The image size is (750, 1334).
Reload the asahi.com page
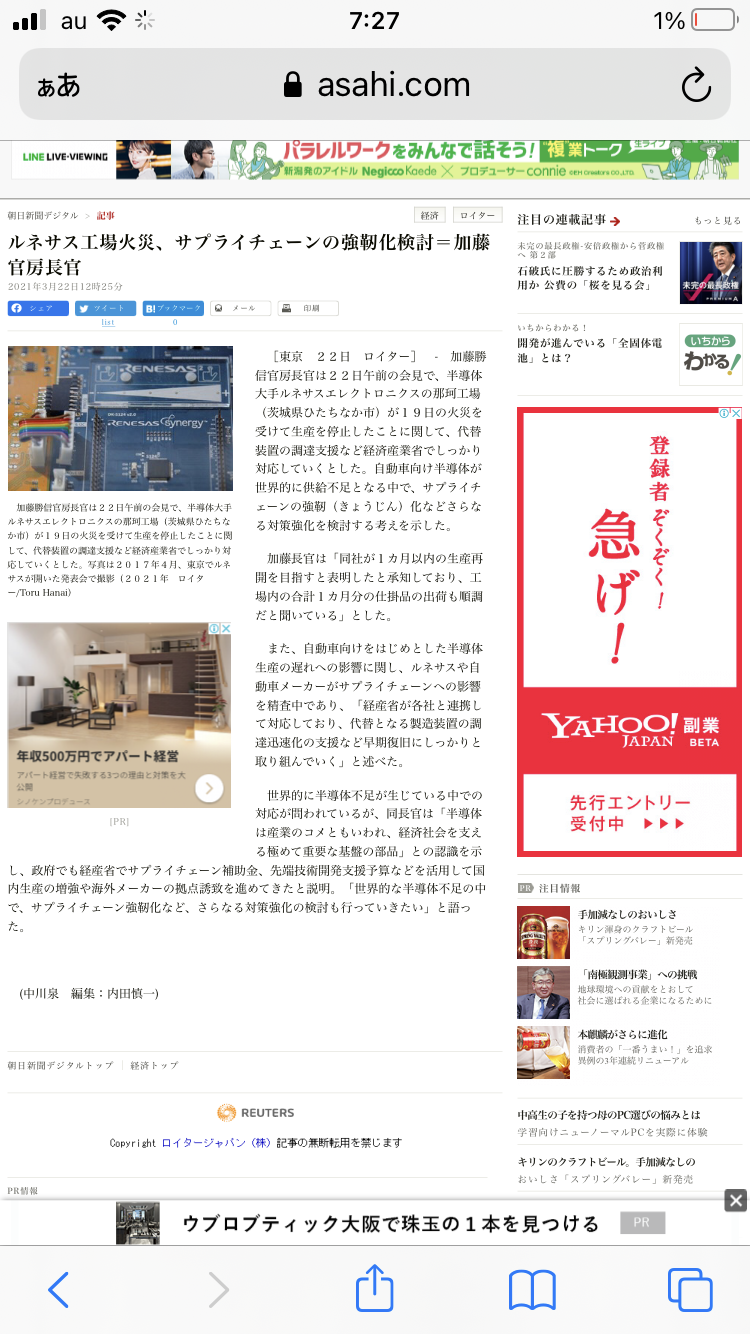(x=695, y=85)
